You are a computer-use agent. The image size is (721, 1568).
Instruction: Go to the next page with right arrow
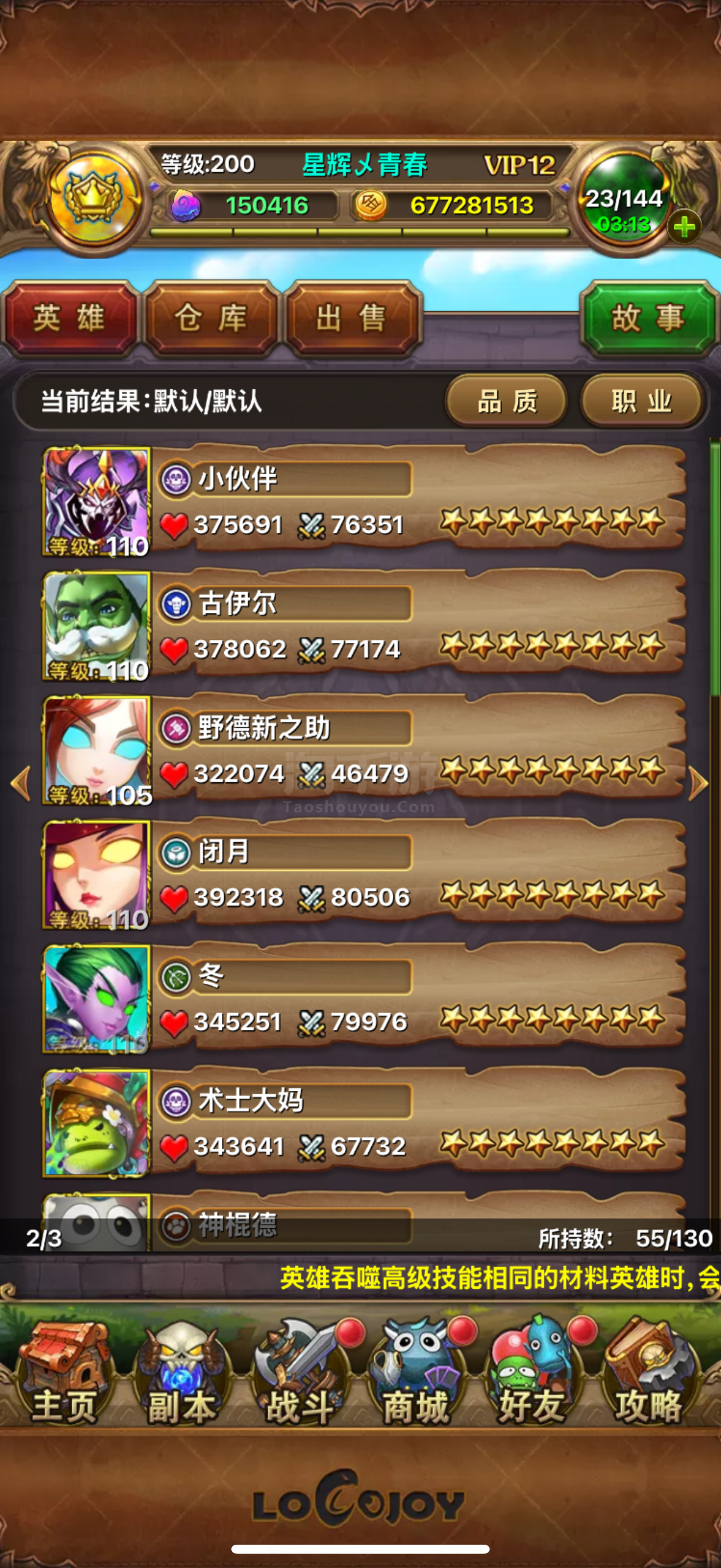tap(698, 783)
